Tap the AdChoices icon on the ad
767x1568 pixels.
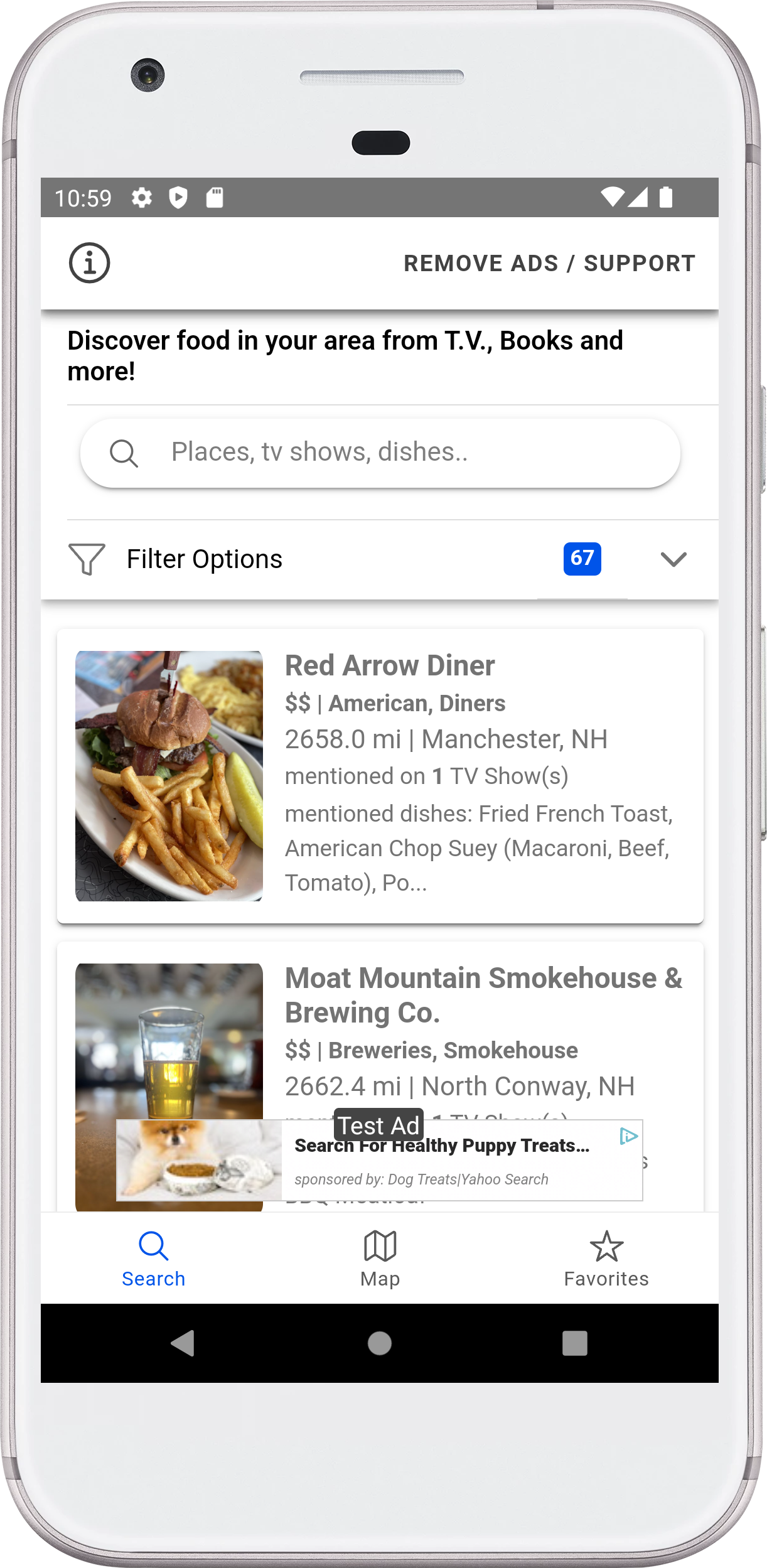pos(628,1136)
